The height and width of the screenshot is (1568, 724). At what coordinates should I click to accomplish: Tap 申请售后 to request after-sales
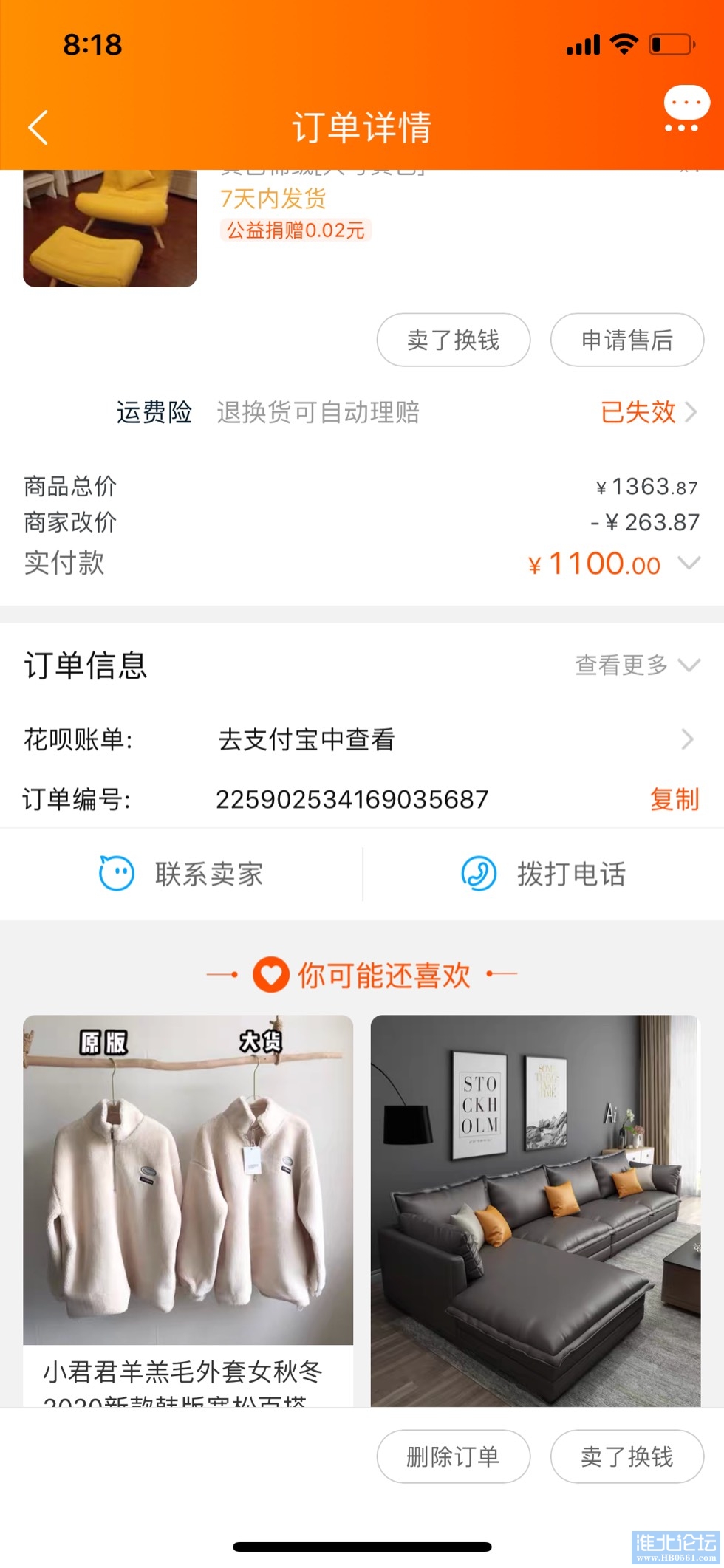coord(626,340)
